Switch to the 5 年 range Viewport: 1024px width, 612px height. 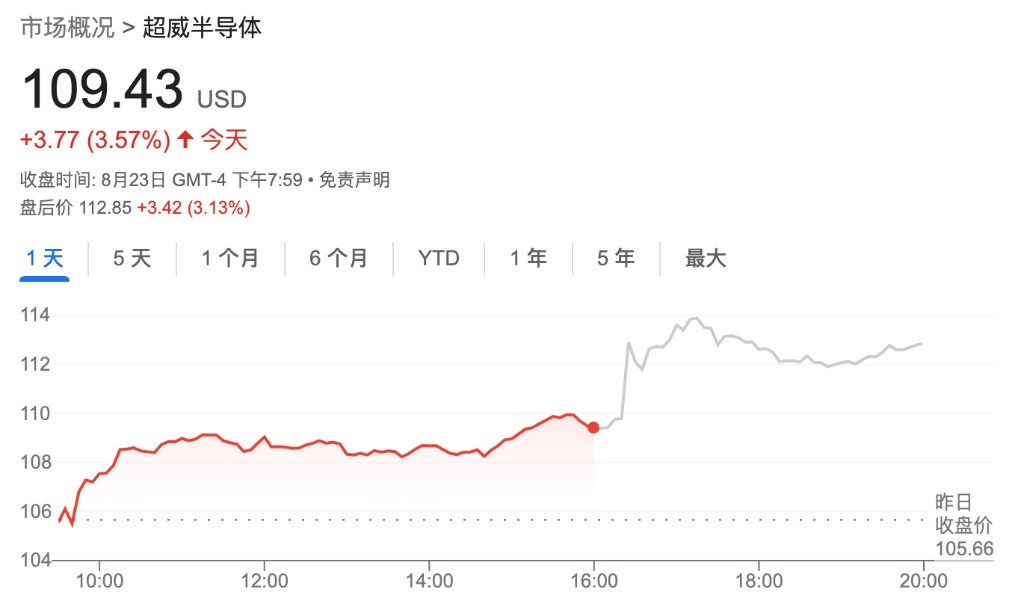click(x=616, y=259)
